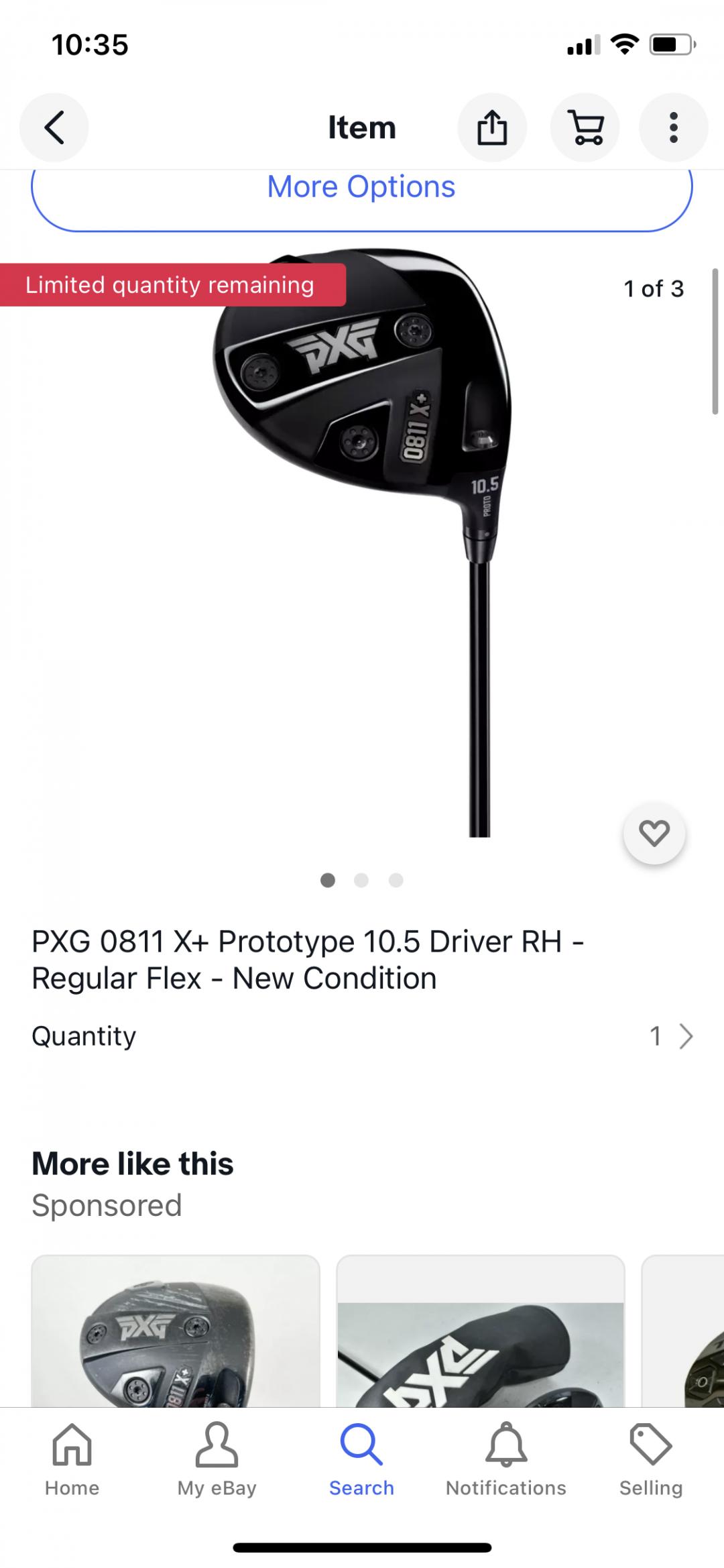Viewport: 724px width, 1568px height.
Task: Share this PXG driver listing
Action: (492, 127)
